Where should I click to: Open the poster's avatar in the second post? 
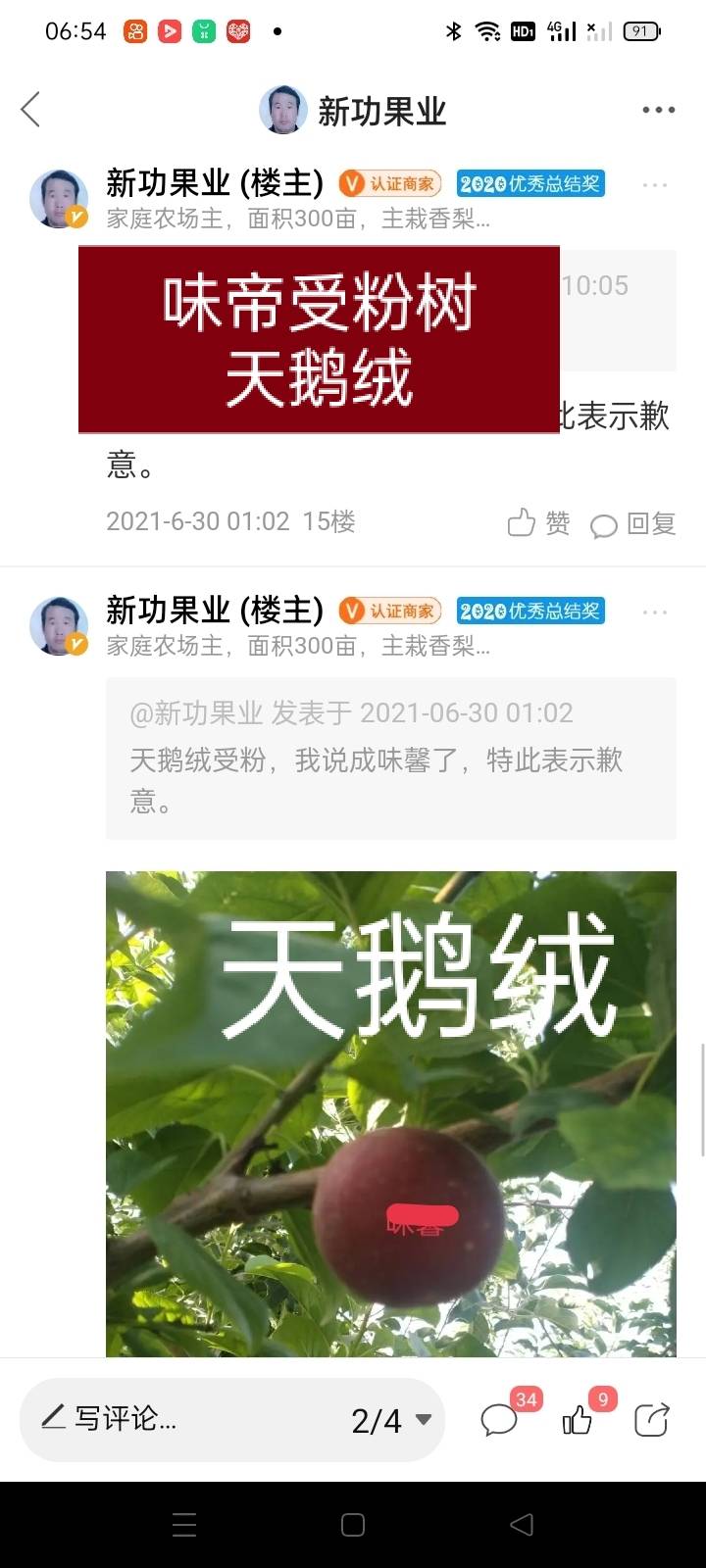point(59,625)
